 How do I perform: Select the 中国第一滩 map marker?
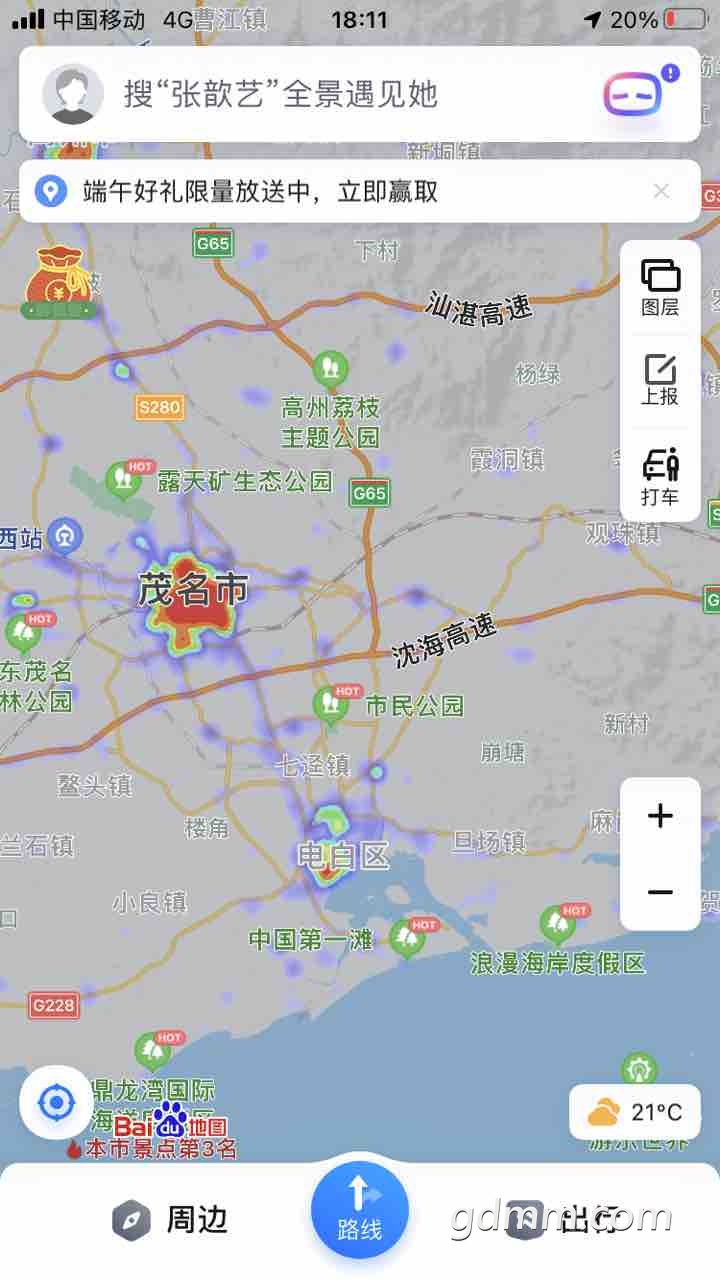point(406,938)
